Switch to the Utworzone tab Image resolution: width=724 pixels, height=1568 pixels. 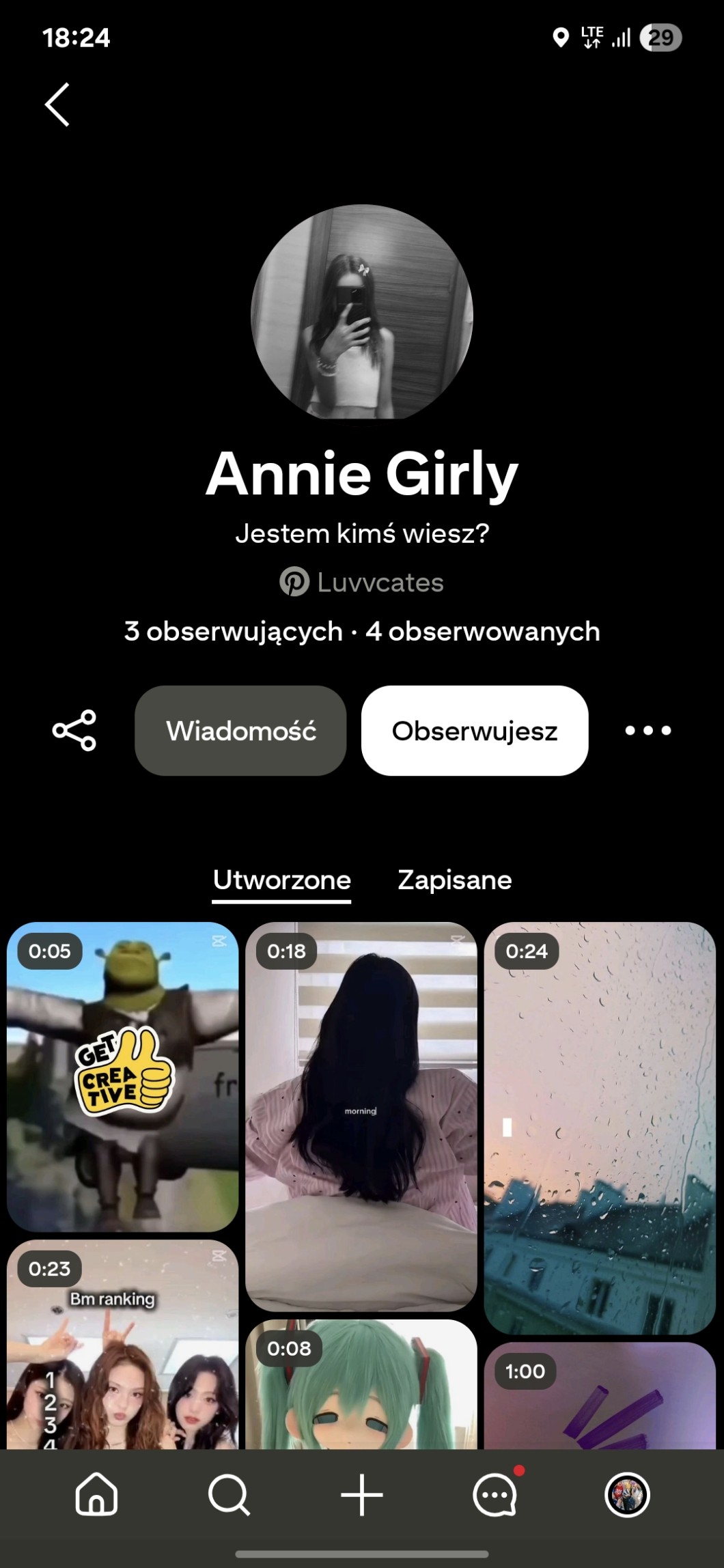(281, 880)
